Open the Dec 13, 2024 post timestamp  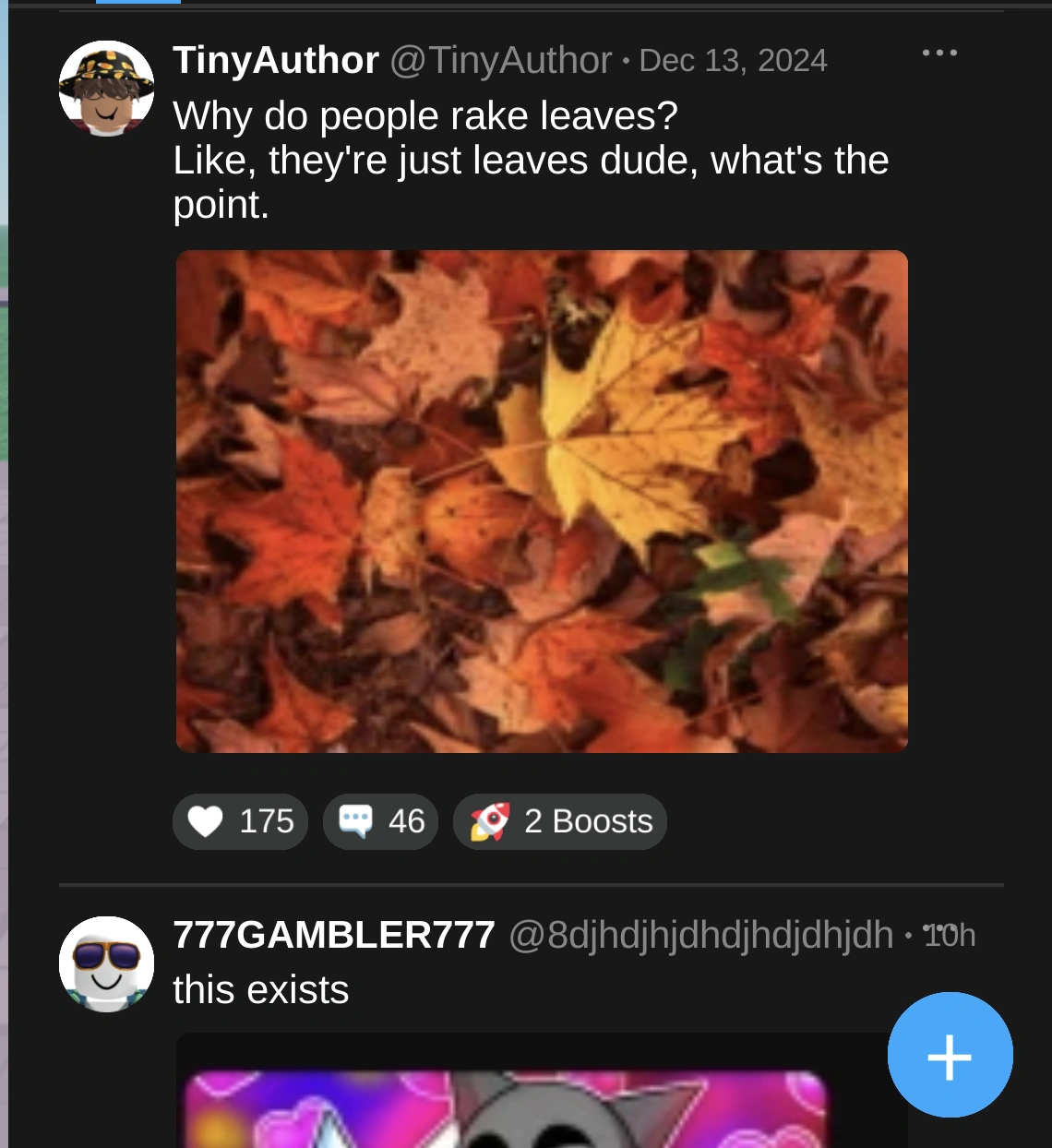pyautogui.click(x=734, y=60)
